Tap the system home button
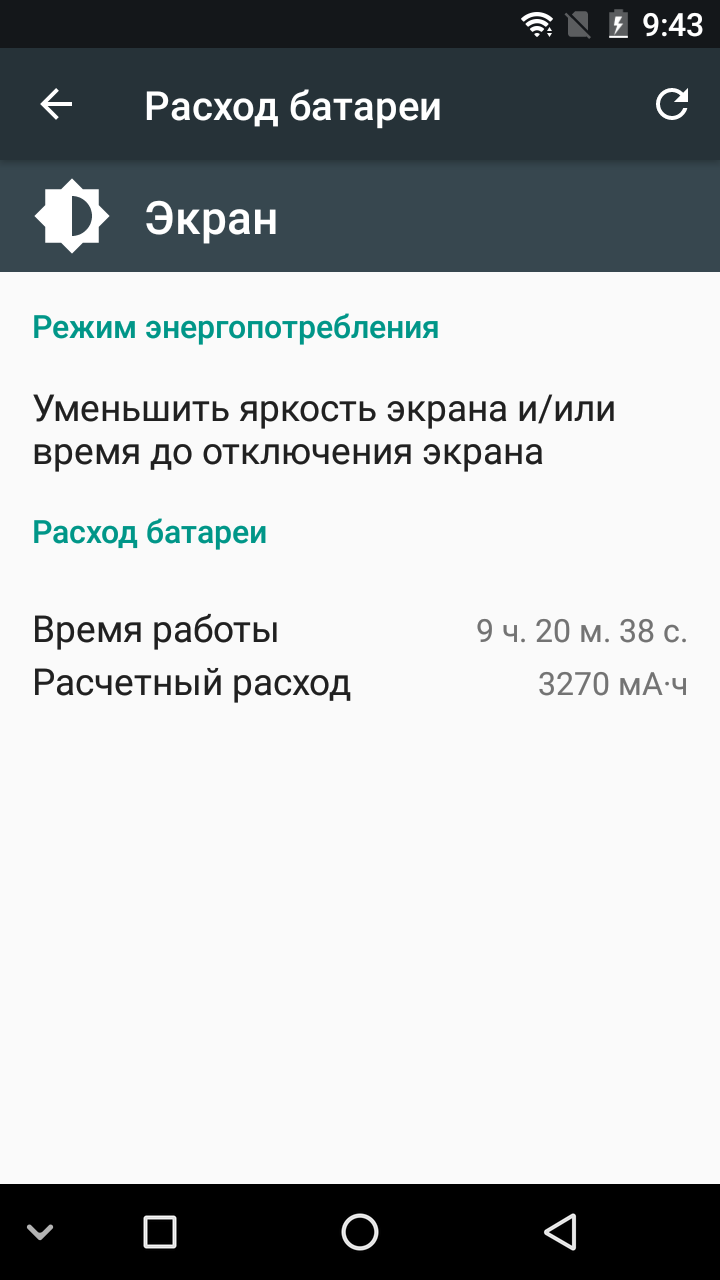The width and height of the screenshot is (720, 1280). [x=360, y=1231]
